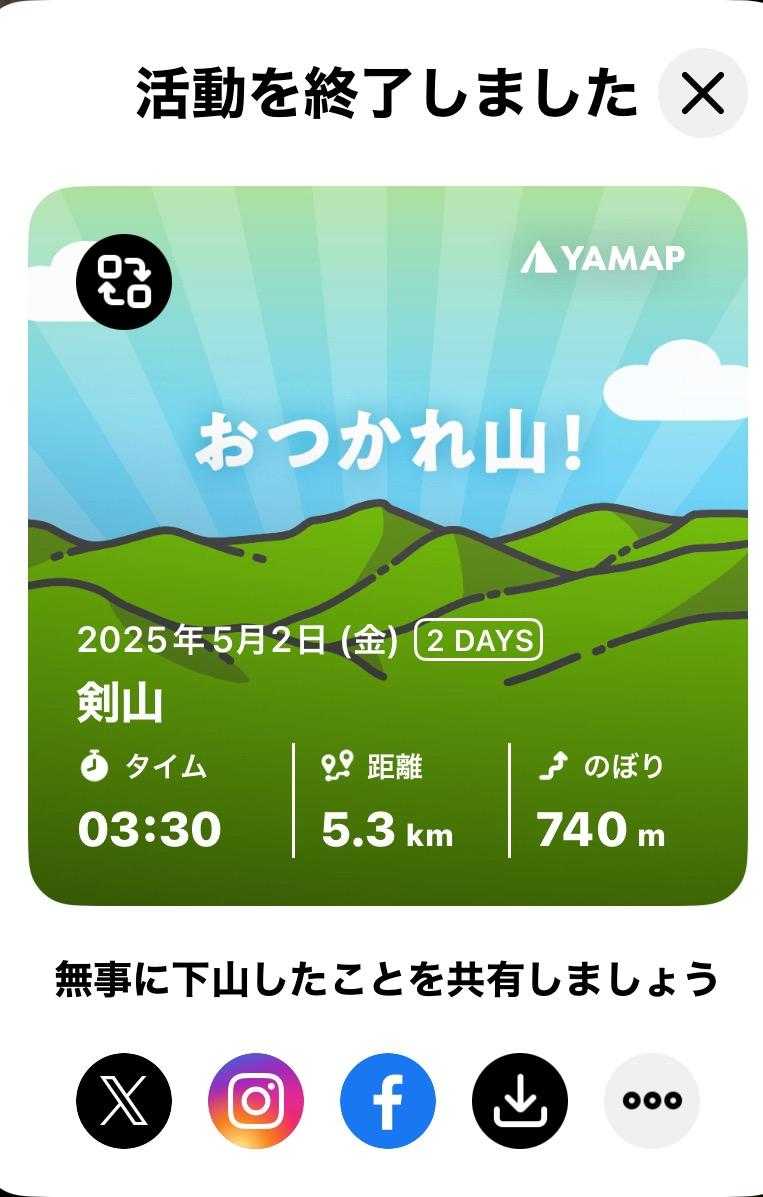Viewport: 763px width, 1197px height.
Task: Open more sharing options
Action: pyautogui.click(x=652, y=1101)
